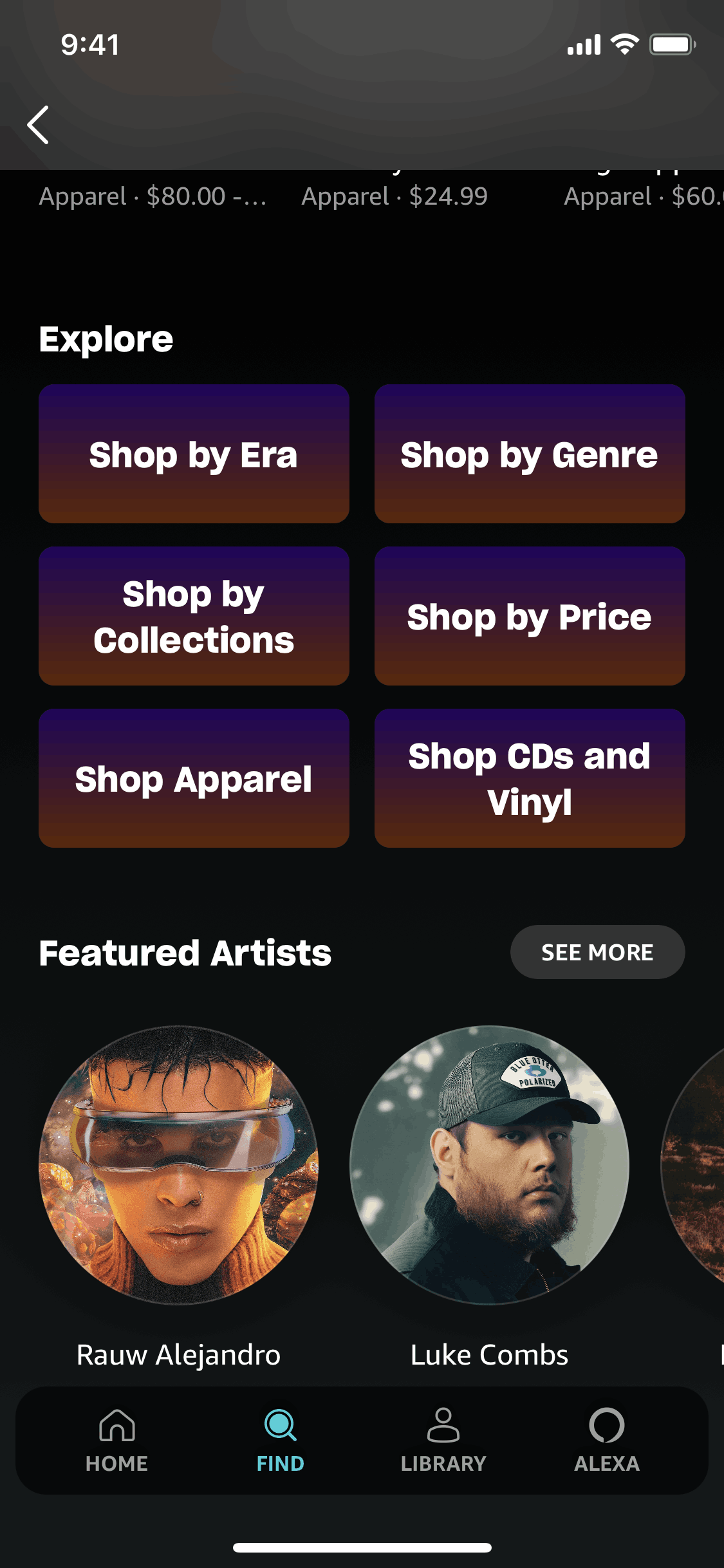See more featured artists

click(x=597, y=953)
